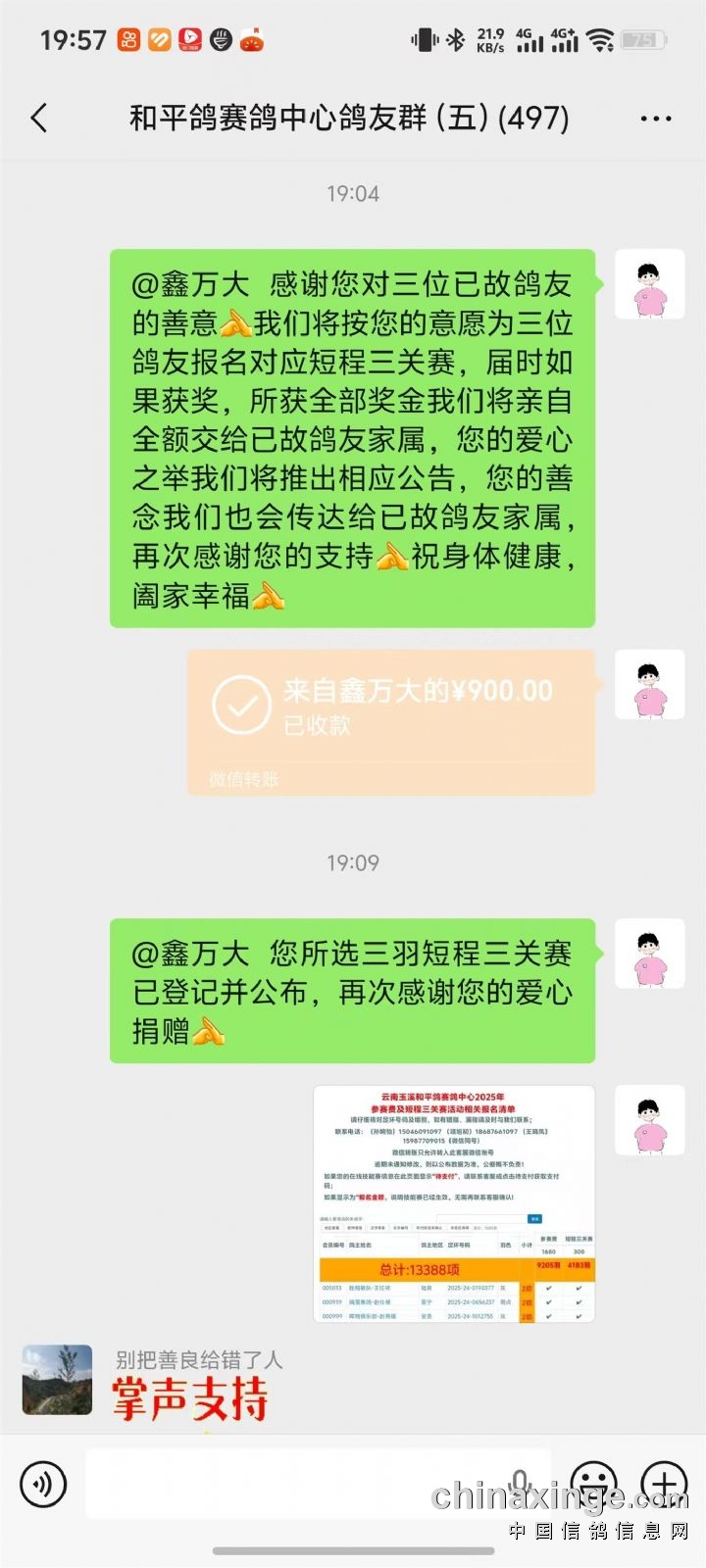Go back from the group chat
Screen dimensions: 706x1568
[39, 119]
